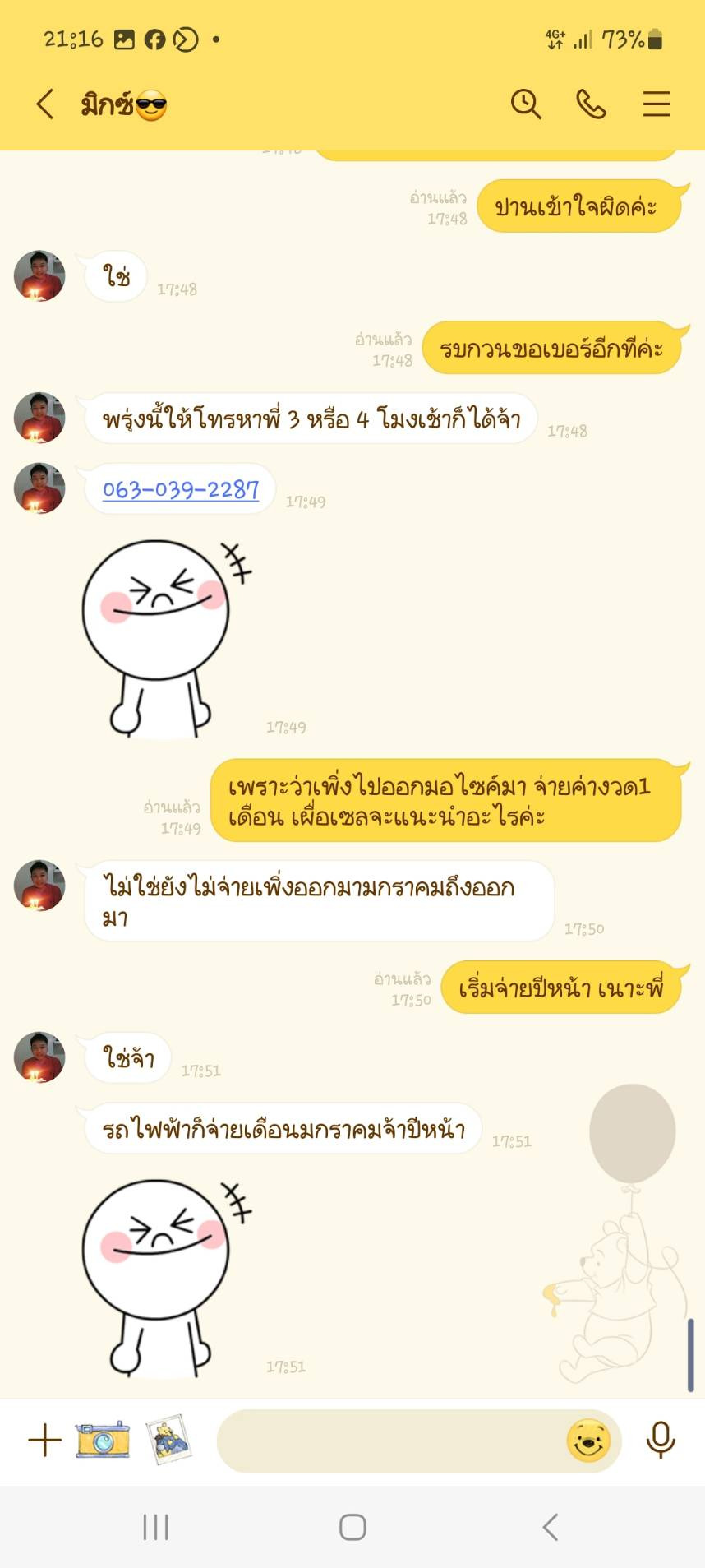This screenshot has height=1568, width=705.
Task: Open the chat menu
Action: tap(656, 104)
